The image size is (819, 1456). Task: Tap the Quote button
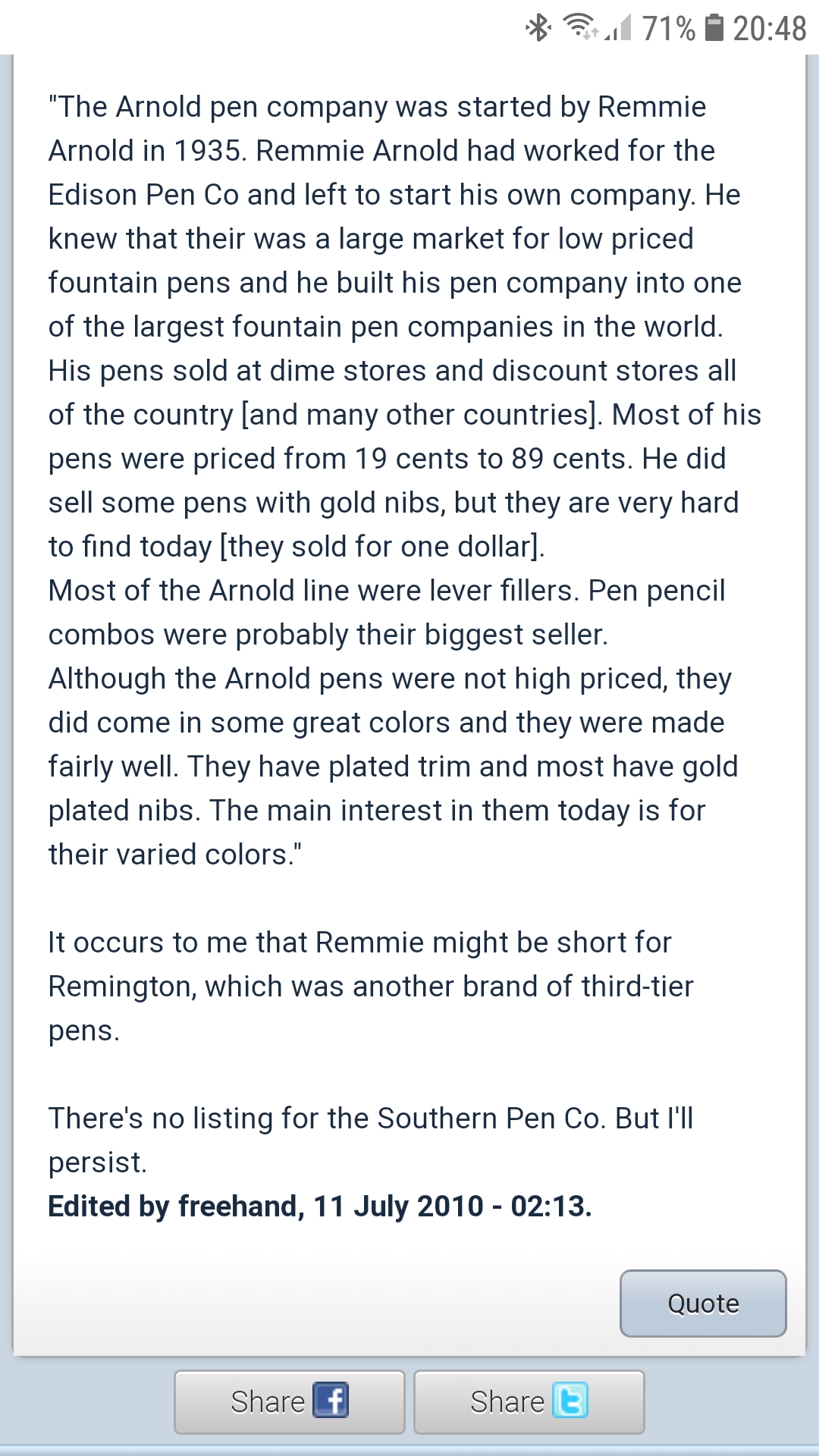pos(703,1304)
